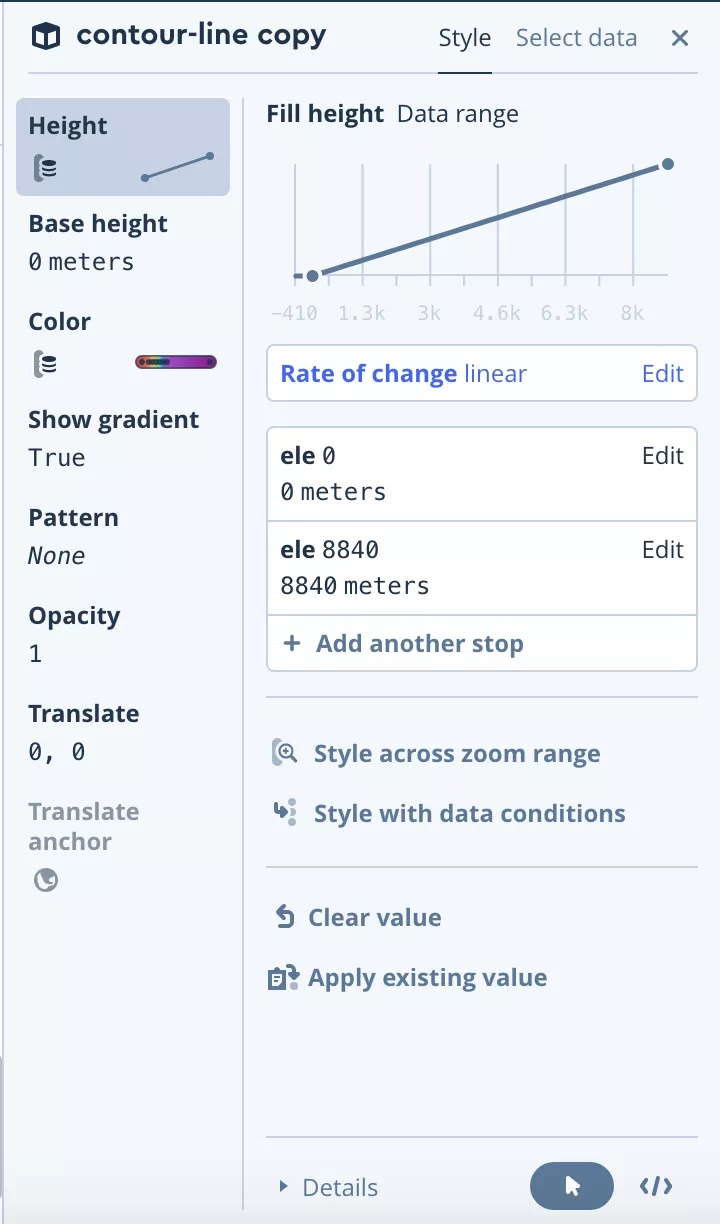Tap the cursor select button
This screenshot has width=720, height=1224.
[571, 1187]
